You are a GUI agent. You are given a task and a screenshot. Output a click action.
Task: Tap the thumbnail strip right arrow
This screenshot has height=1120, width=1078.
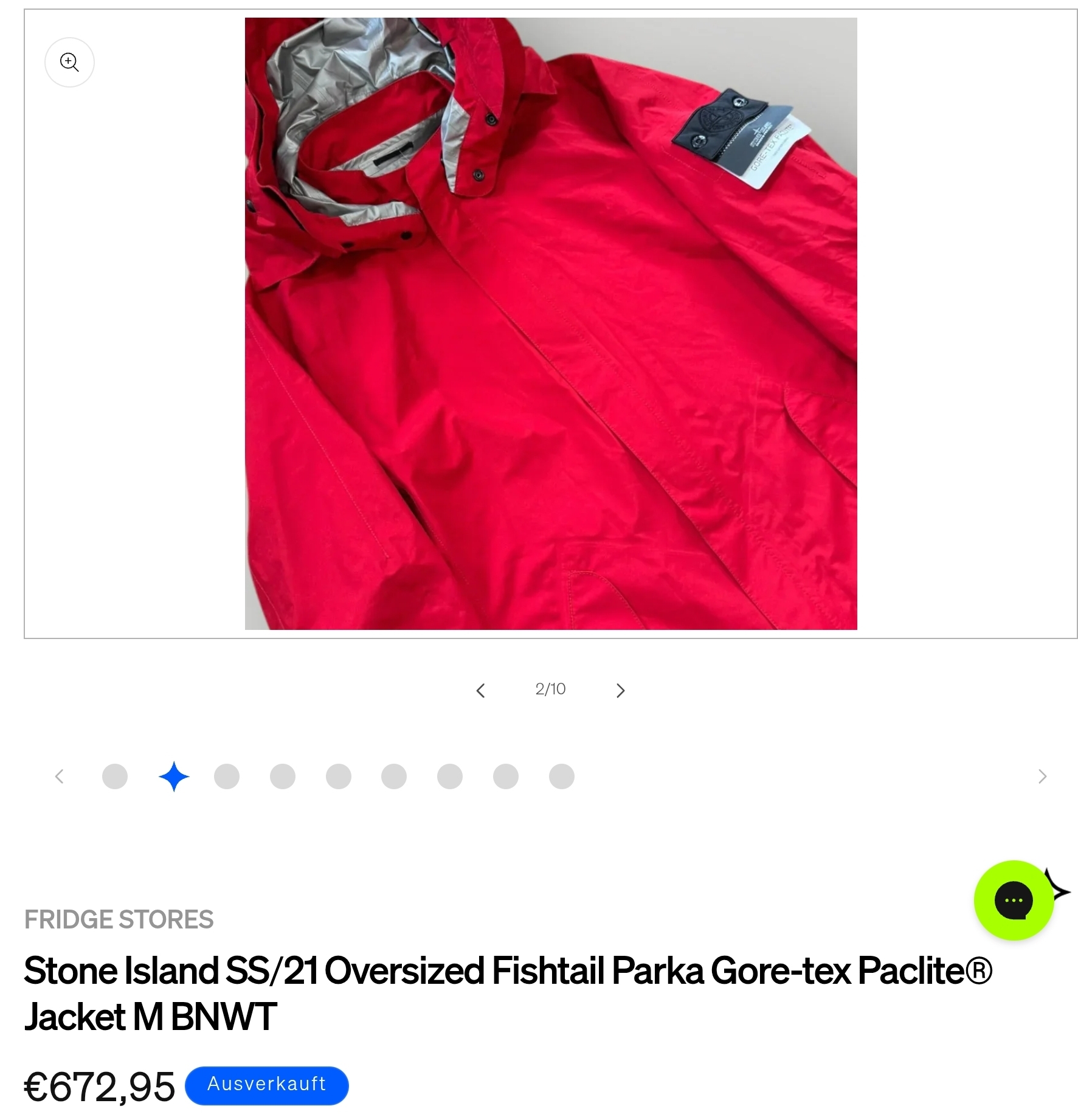[1042, 776]
